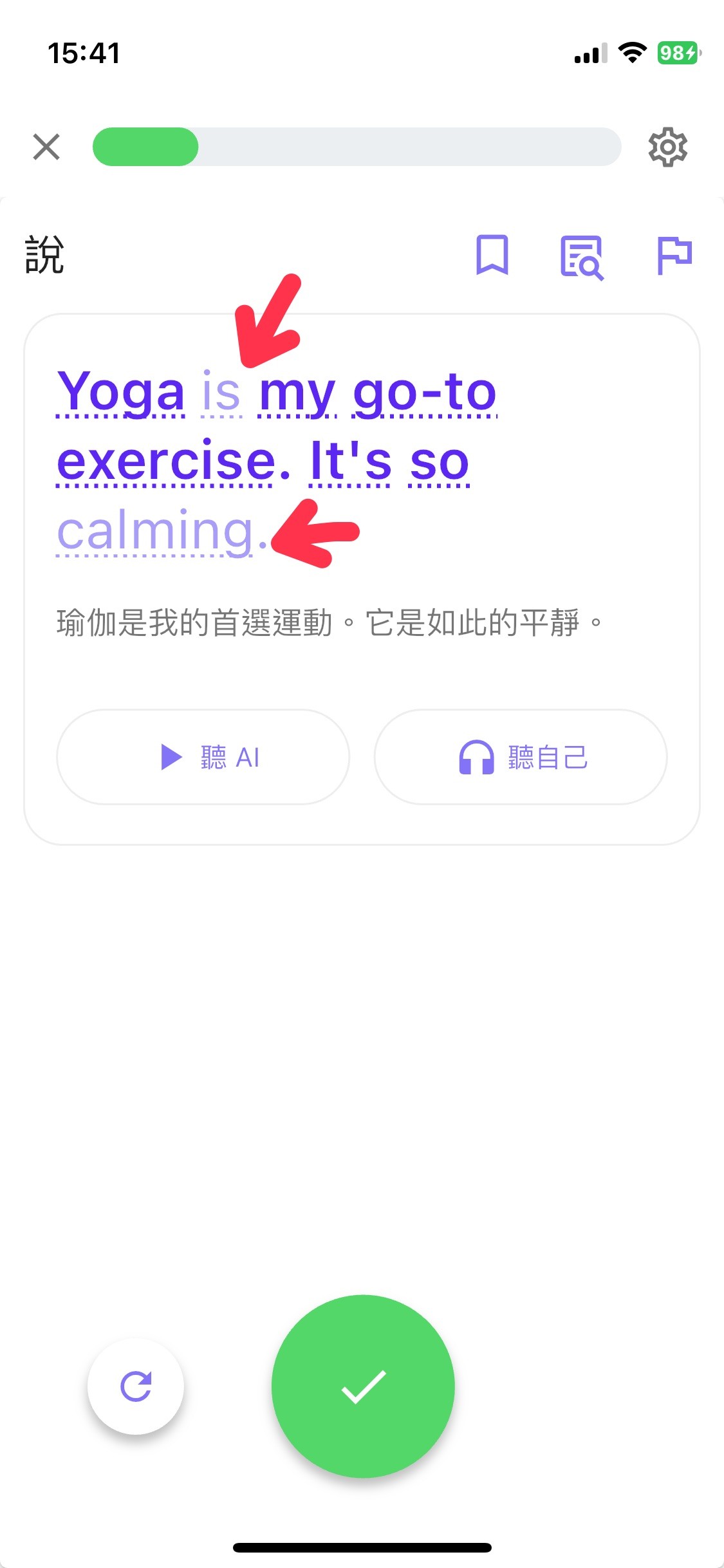Open the lesson settings gear

tap(669, 147)
